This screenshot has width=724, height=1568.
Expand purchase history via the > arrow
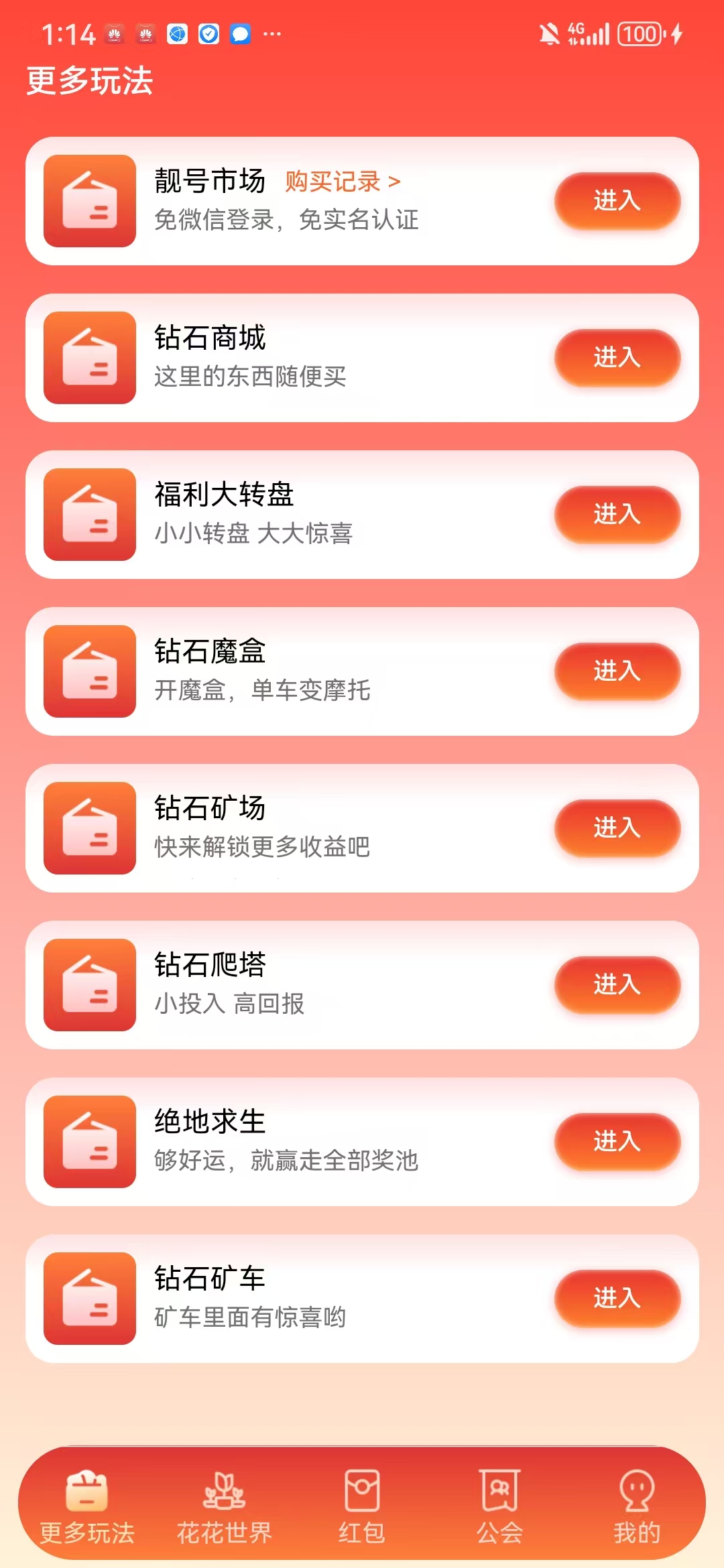coord(395,182)
